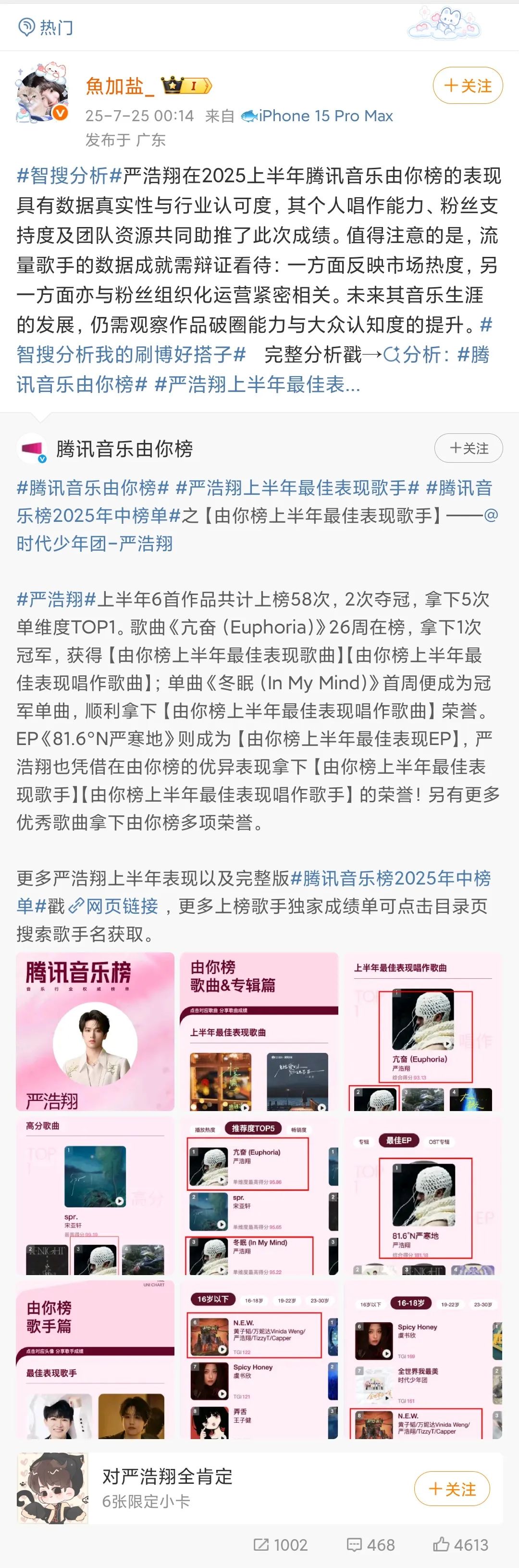The width and height of the screenshot is (519, 1568).
Task: View the 由你榜 歌曲&专辑篇 image
Action: click(259, 1032)
